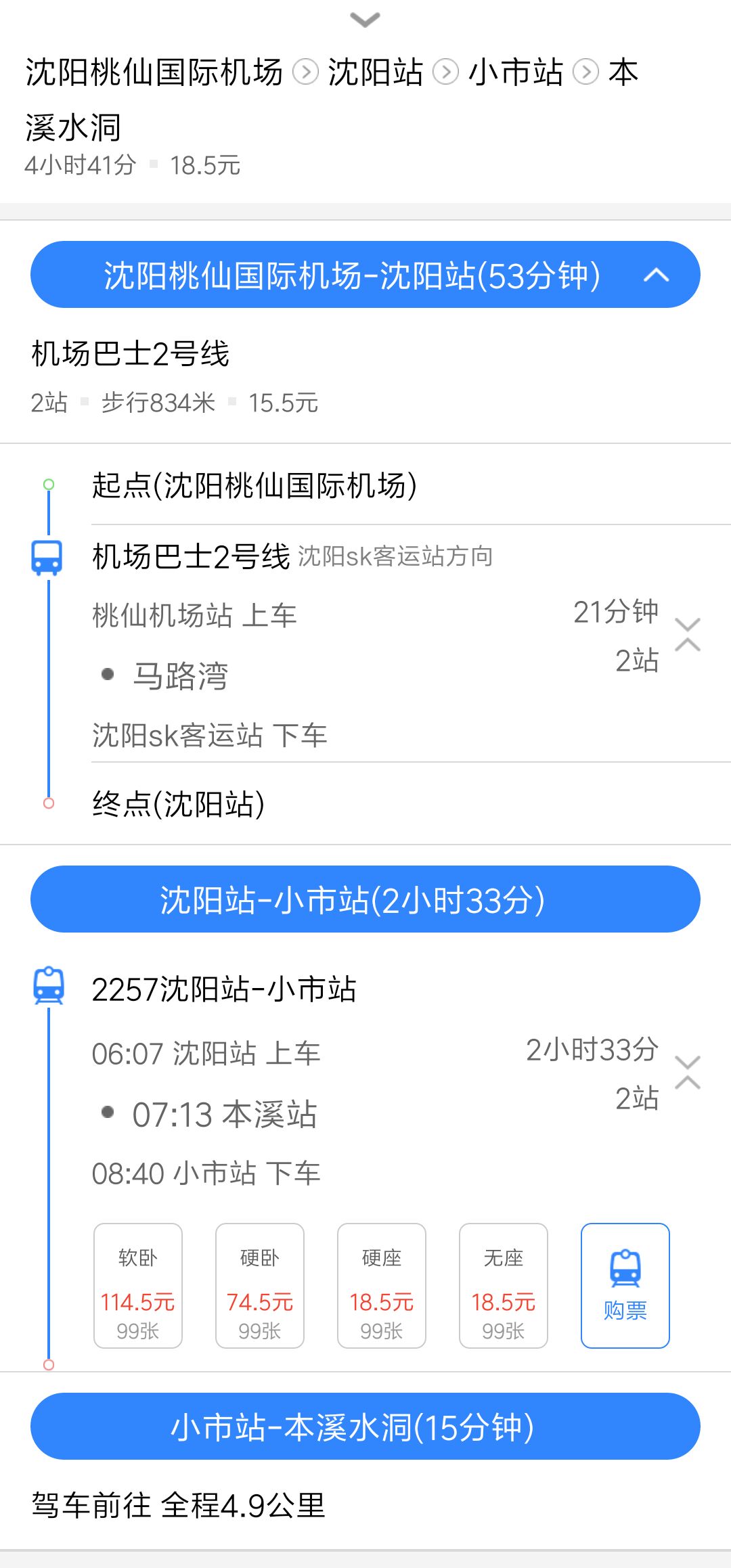Select the 软卧 114.5元 ticket option
The height and width of the screenshot is (1568, 731).
(x=138, y=1286)
